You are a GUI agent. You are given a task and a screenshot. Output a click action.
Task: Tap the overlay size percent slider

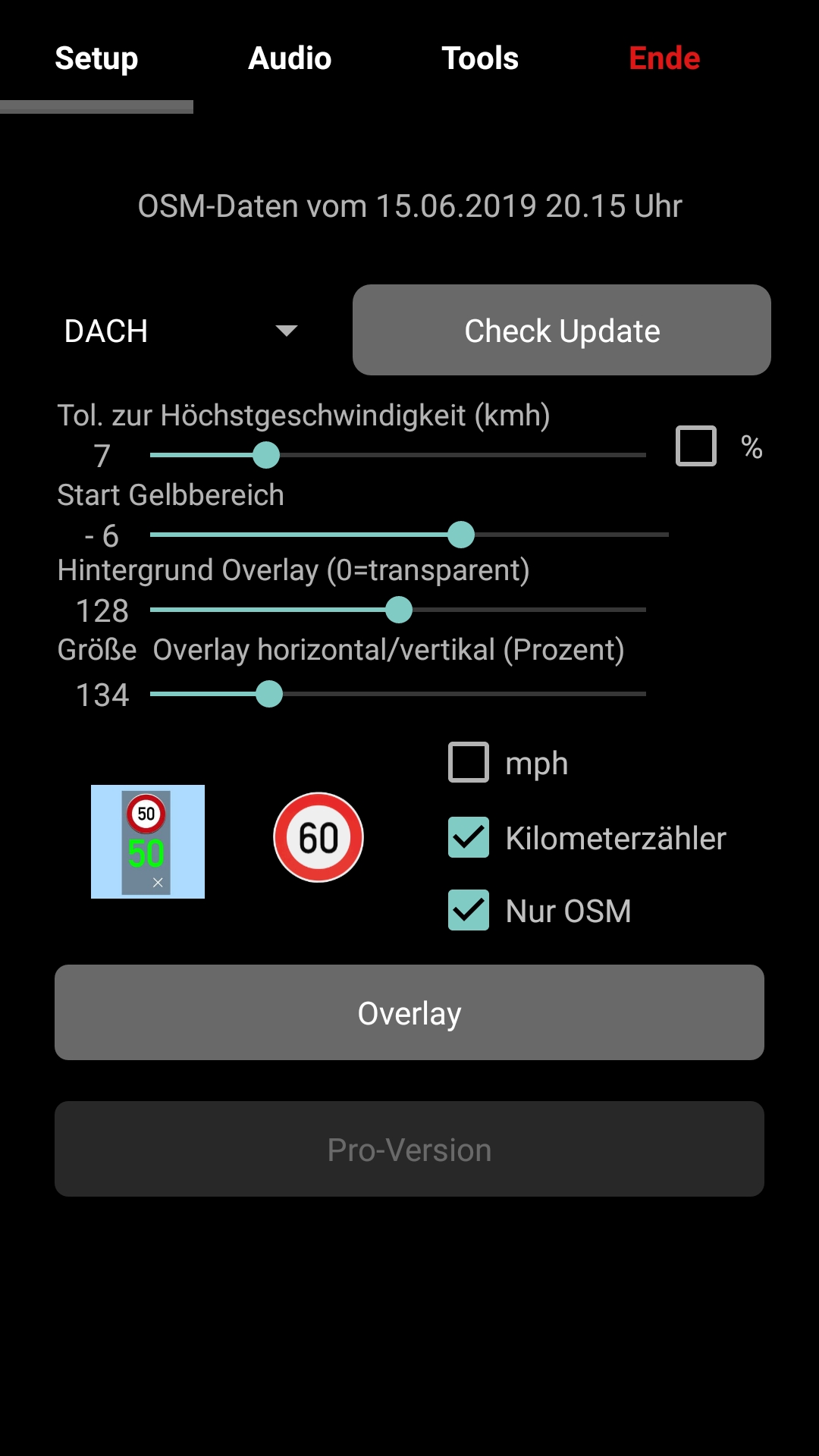coord(398,694)
